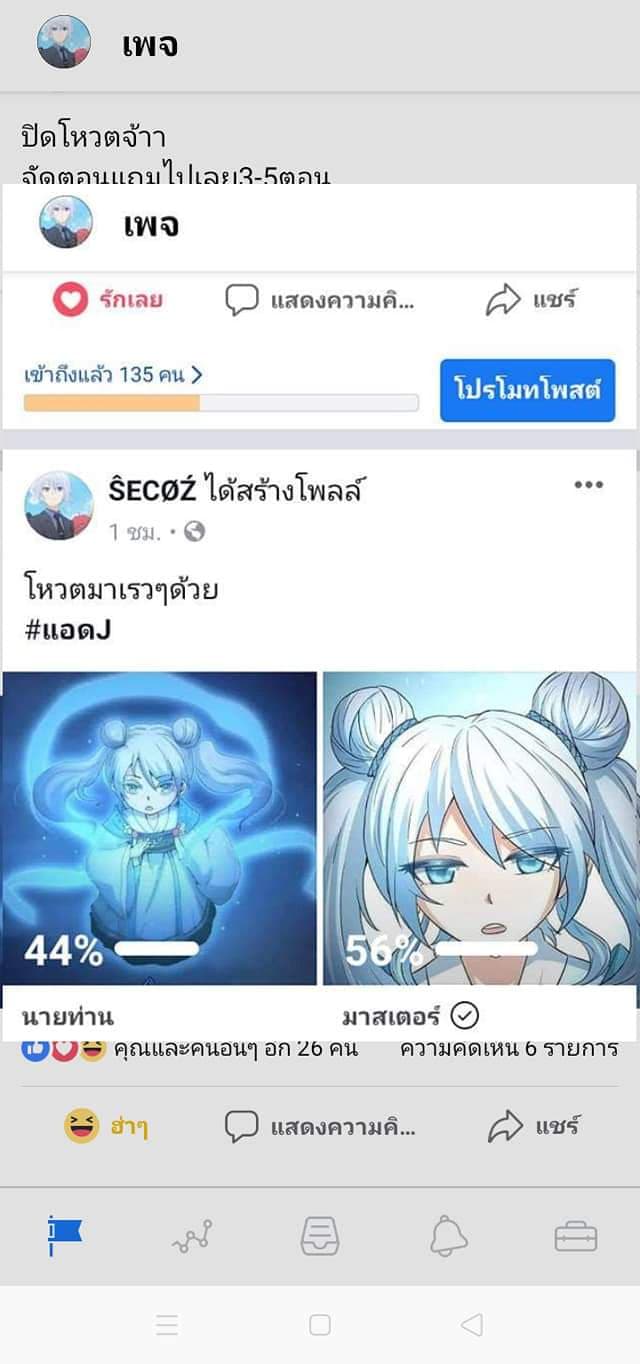Image resolution: width=640 pixels, height=1364 pixels.
Task: Tap the ฮ่าๆ reaction on the poll
Action: (x=106, y=1127)
